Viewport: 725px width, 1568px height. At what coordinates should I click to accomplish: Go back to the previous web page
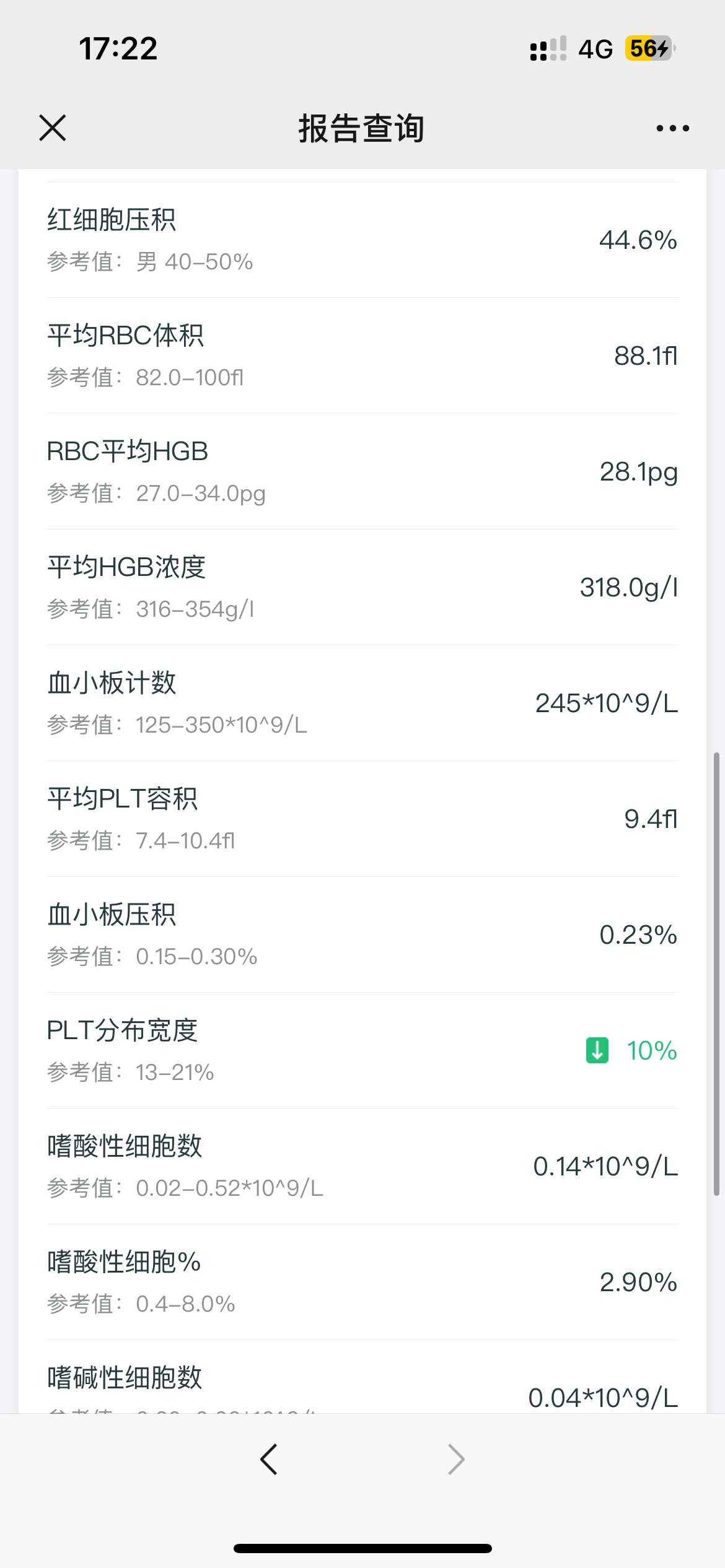coord(269,1460)
